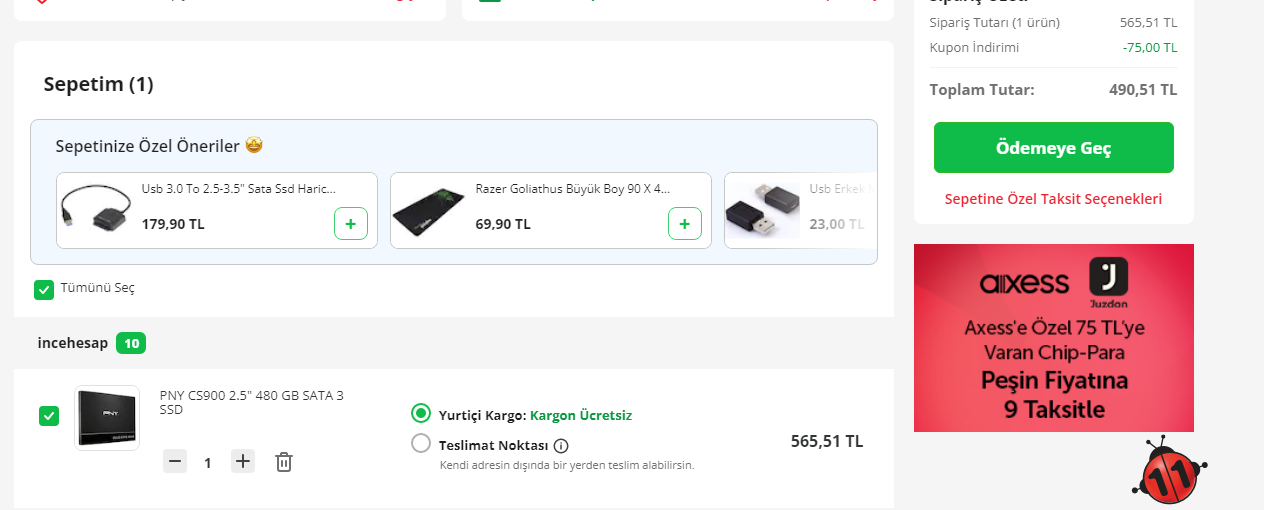Viewport: 1264px width, 510px height.
Task: Choose Teslimat Noktası delivery option
Action: coord(421,444)
